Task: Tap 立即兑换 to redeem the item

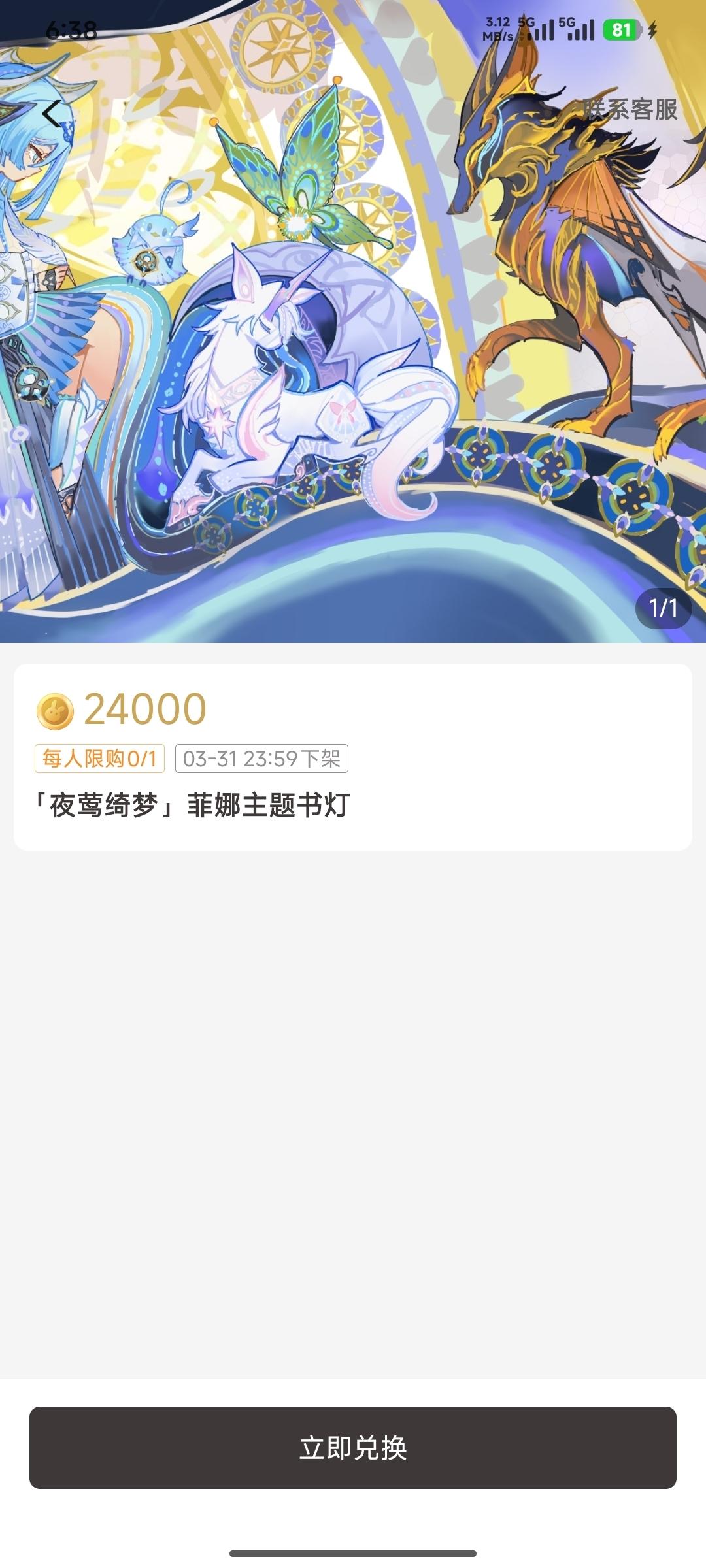Action: tap(353, 1448)
